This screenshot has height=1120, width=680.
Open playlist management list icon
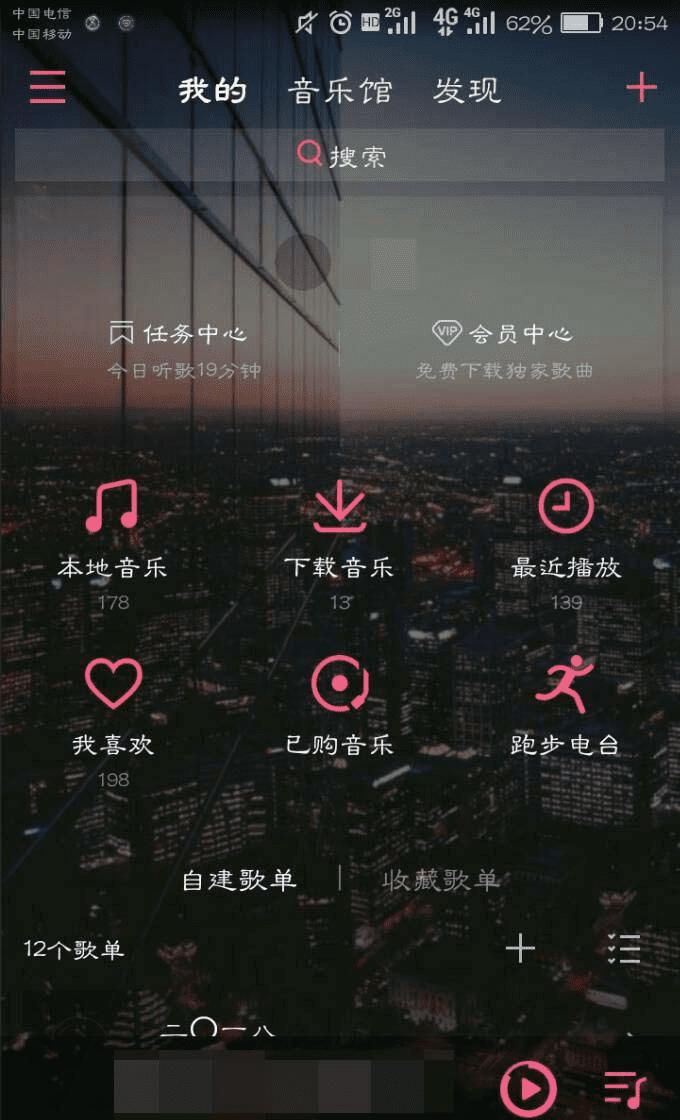tap(624, 948)
